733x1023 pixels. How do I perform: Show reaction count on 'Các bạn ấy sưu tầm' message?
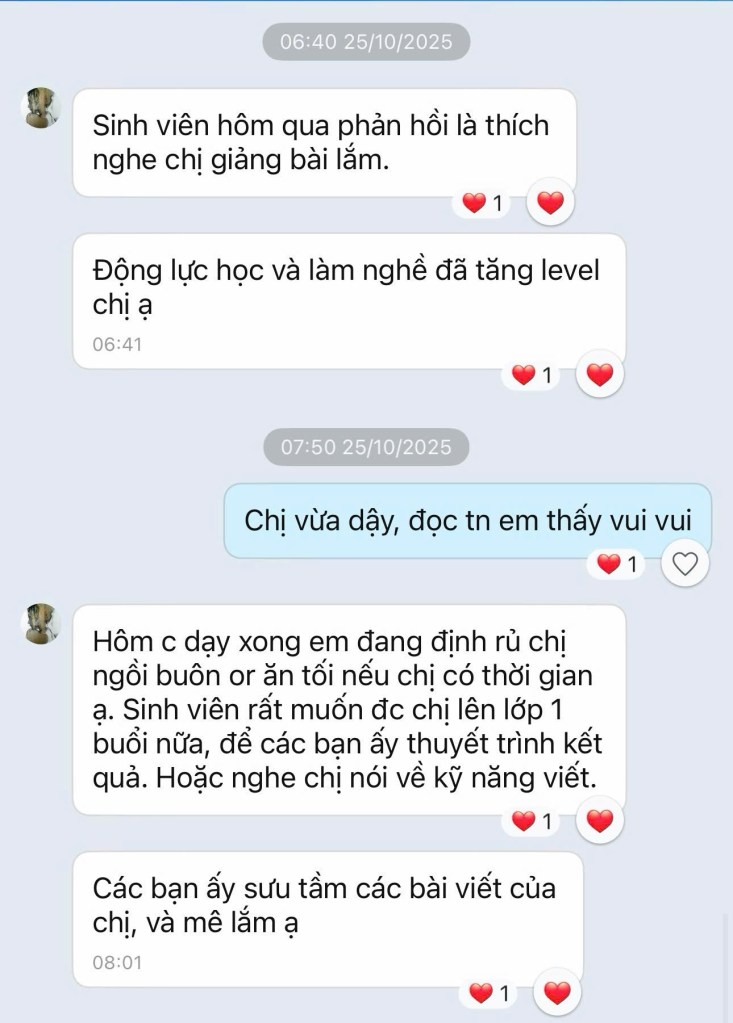pos(490,993)
